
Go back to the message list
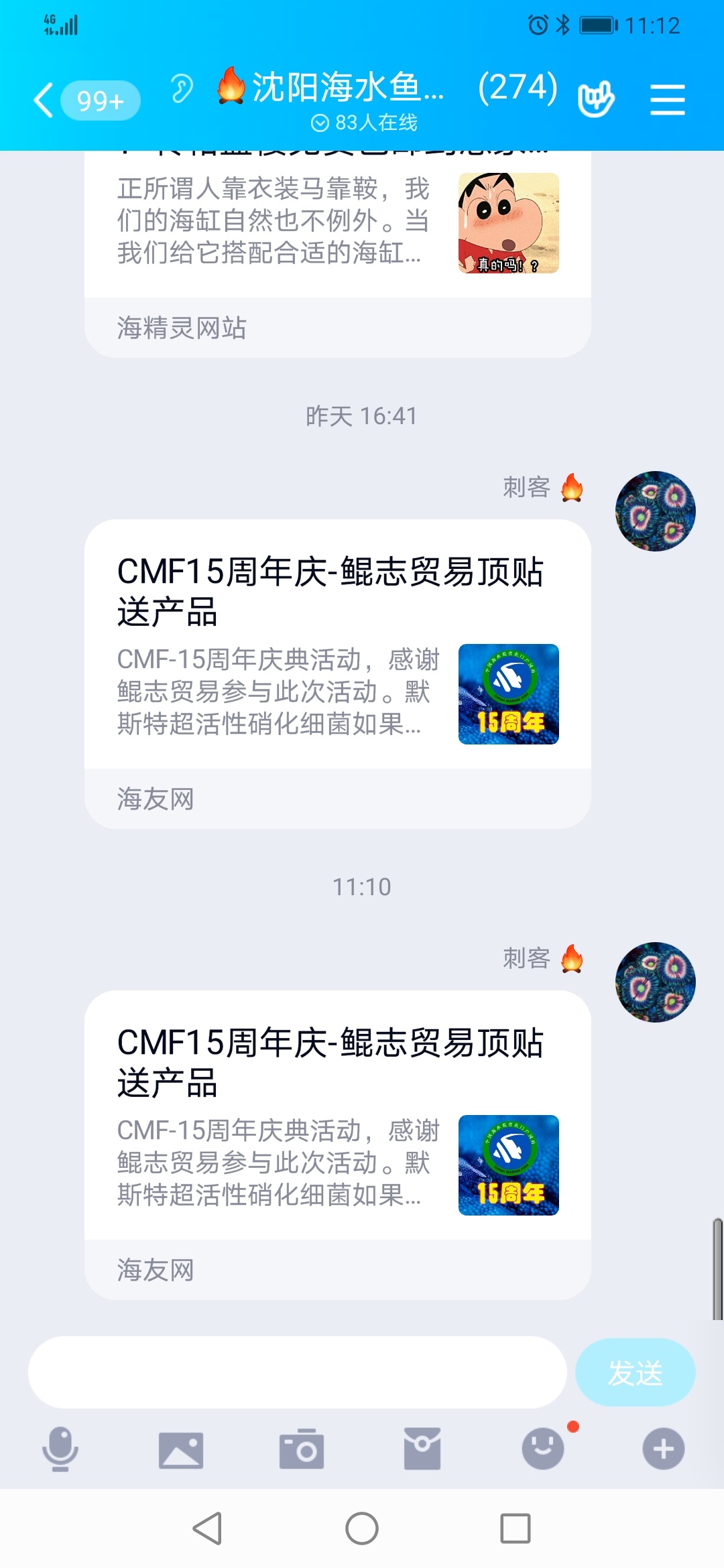pos(44,101)
